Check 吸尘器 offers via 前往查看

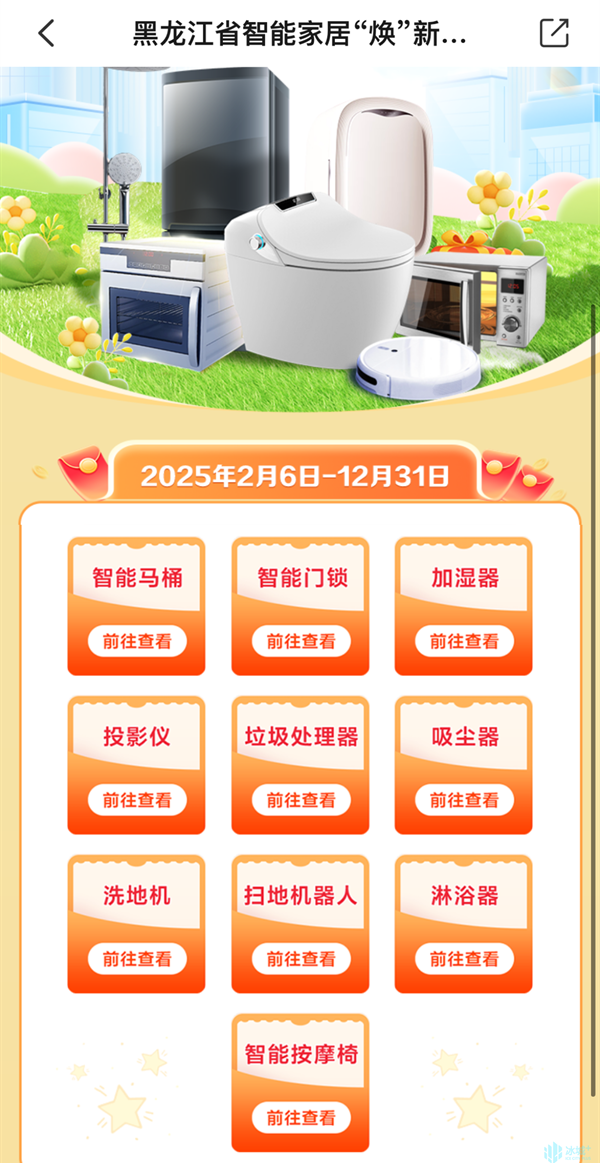(464, 800)
